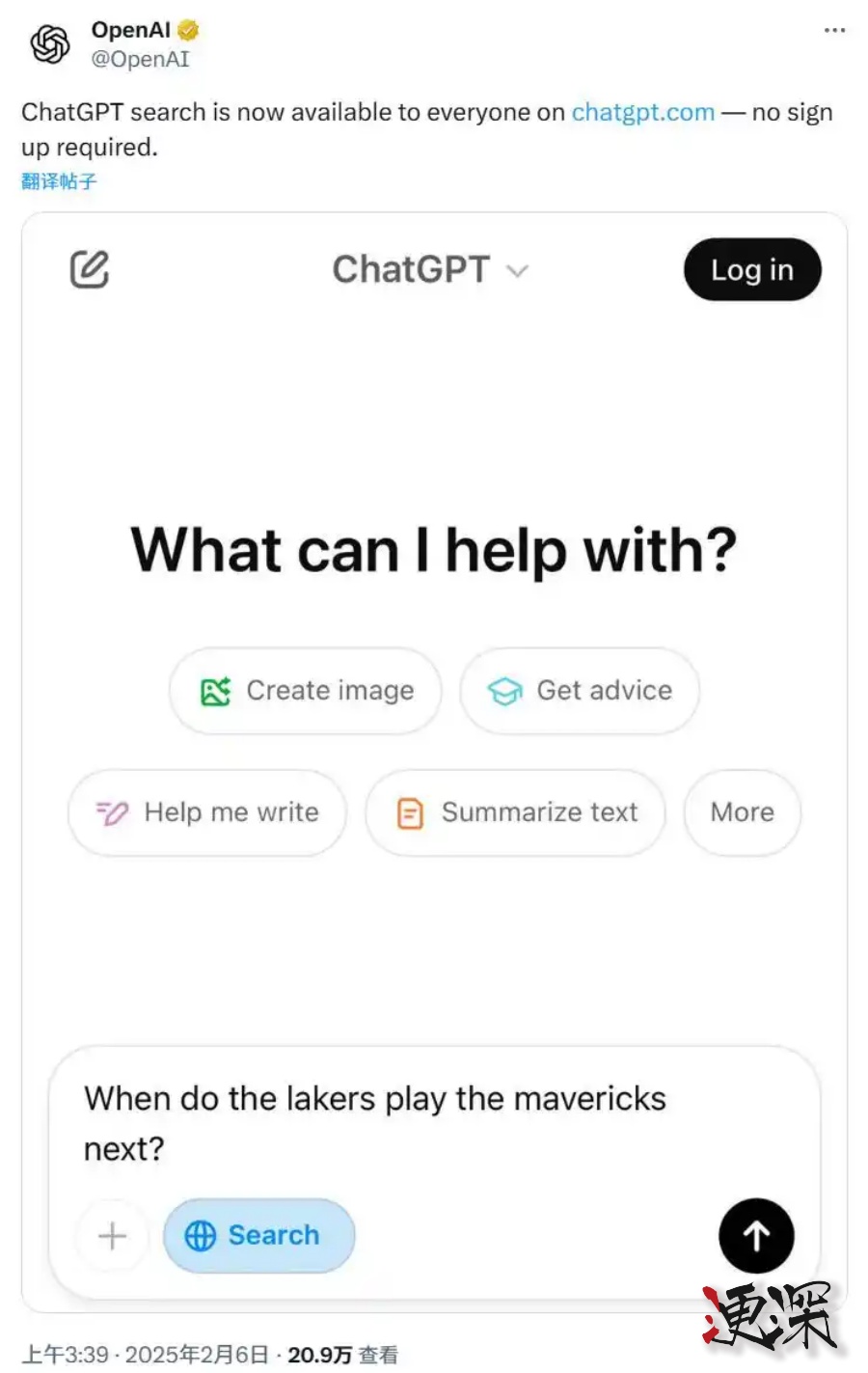
Task: Click the plus attachment icon
Action: (x=111, y=1236)
